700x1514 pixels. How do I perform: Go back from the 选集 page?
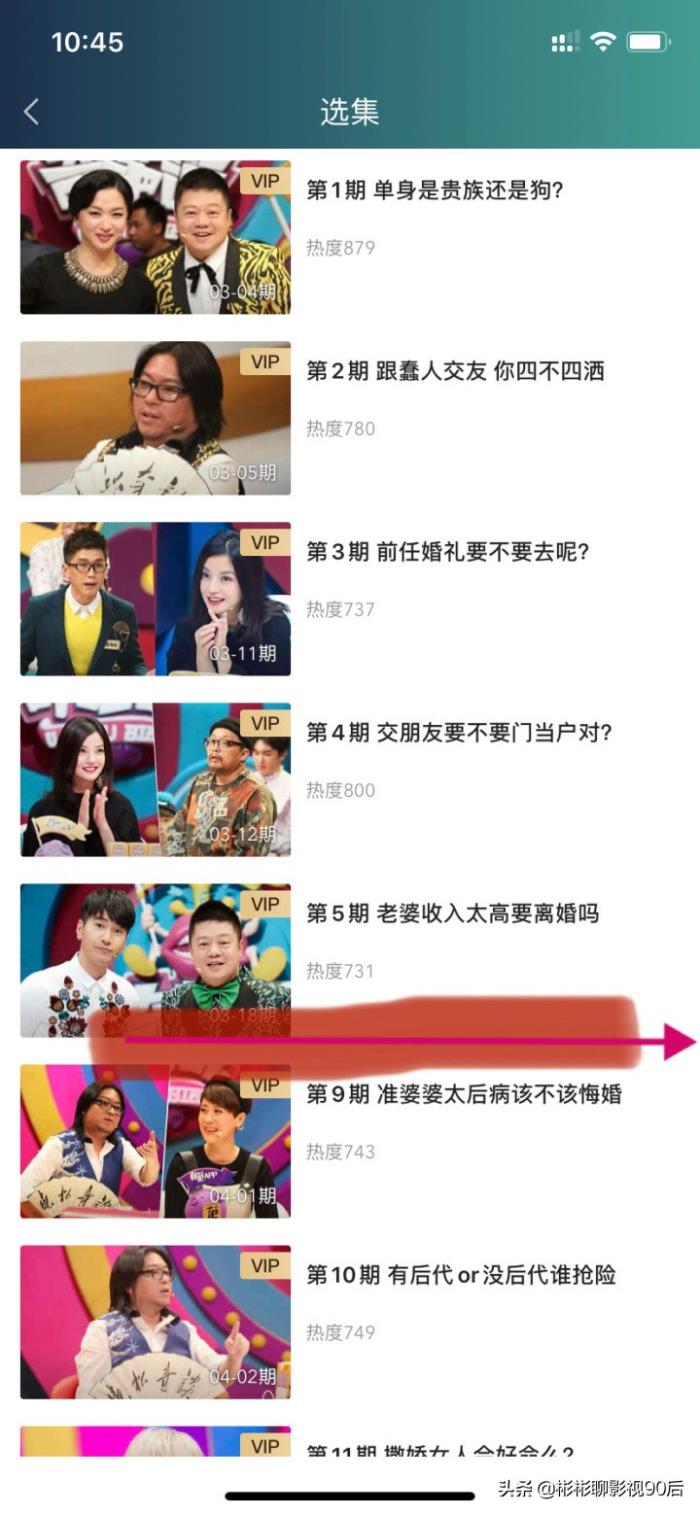click(32, 111)
